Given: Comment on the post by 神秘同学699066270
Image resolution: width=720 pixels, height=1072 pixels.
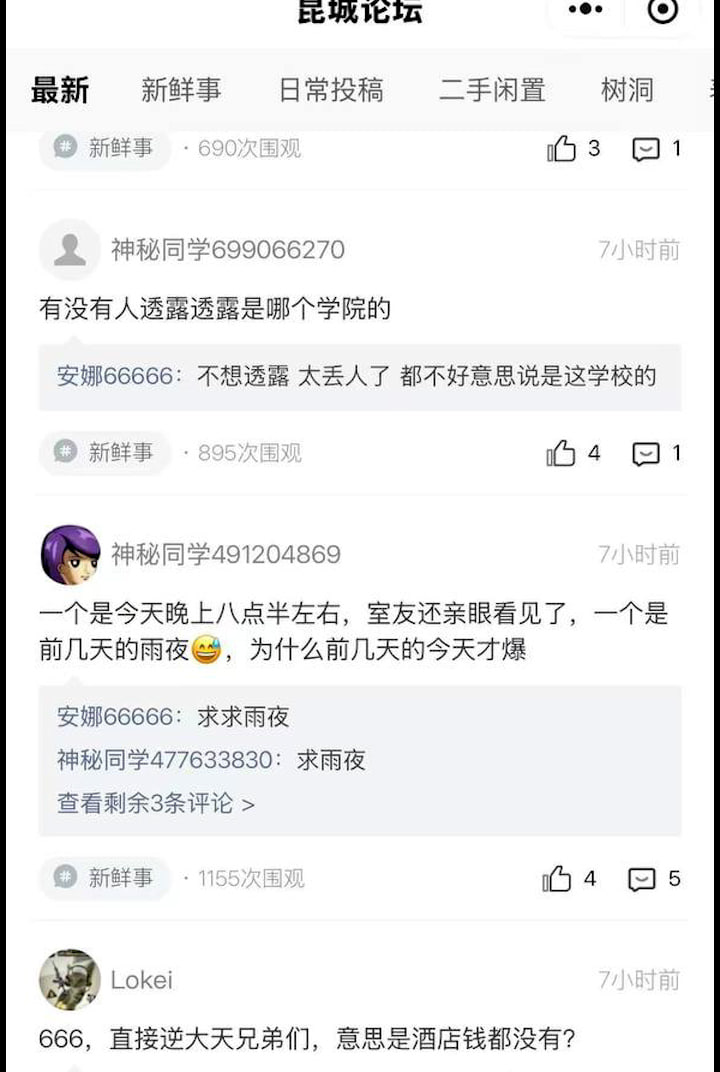Looking at the screenshot, I should (x=647, y=454).
